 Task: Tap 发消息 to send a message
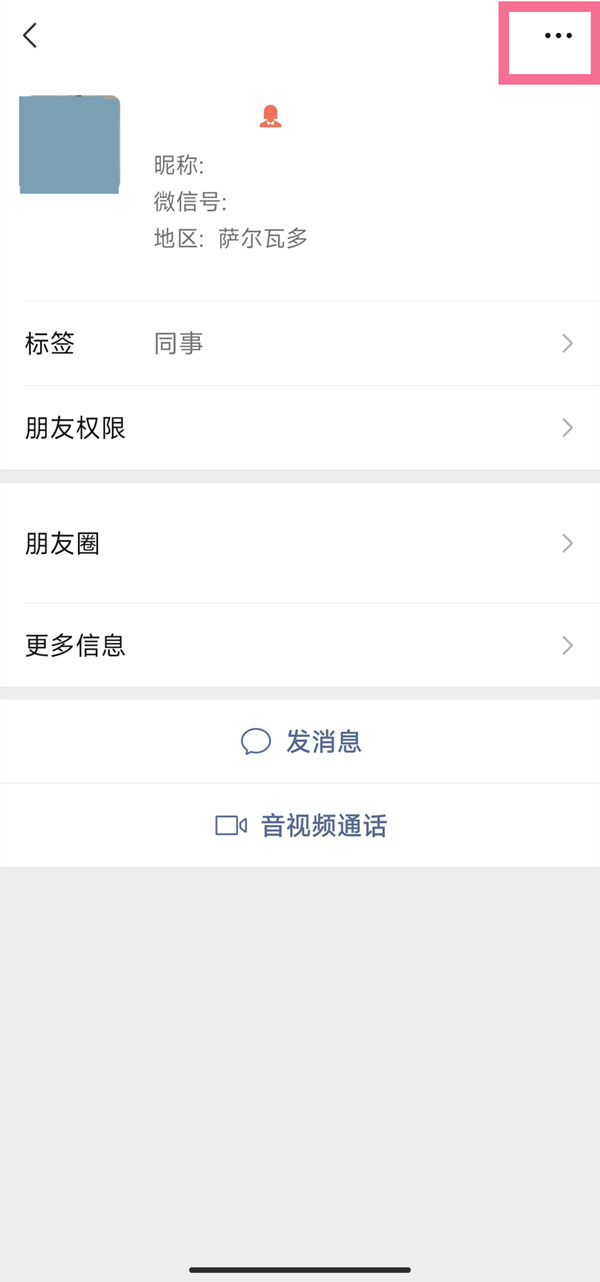[301, 741]
